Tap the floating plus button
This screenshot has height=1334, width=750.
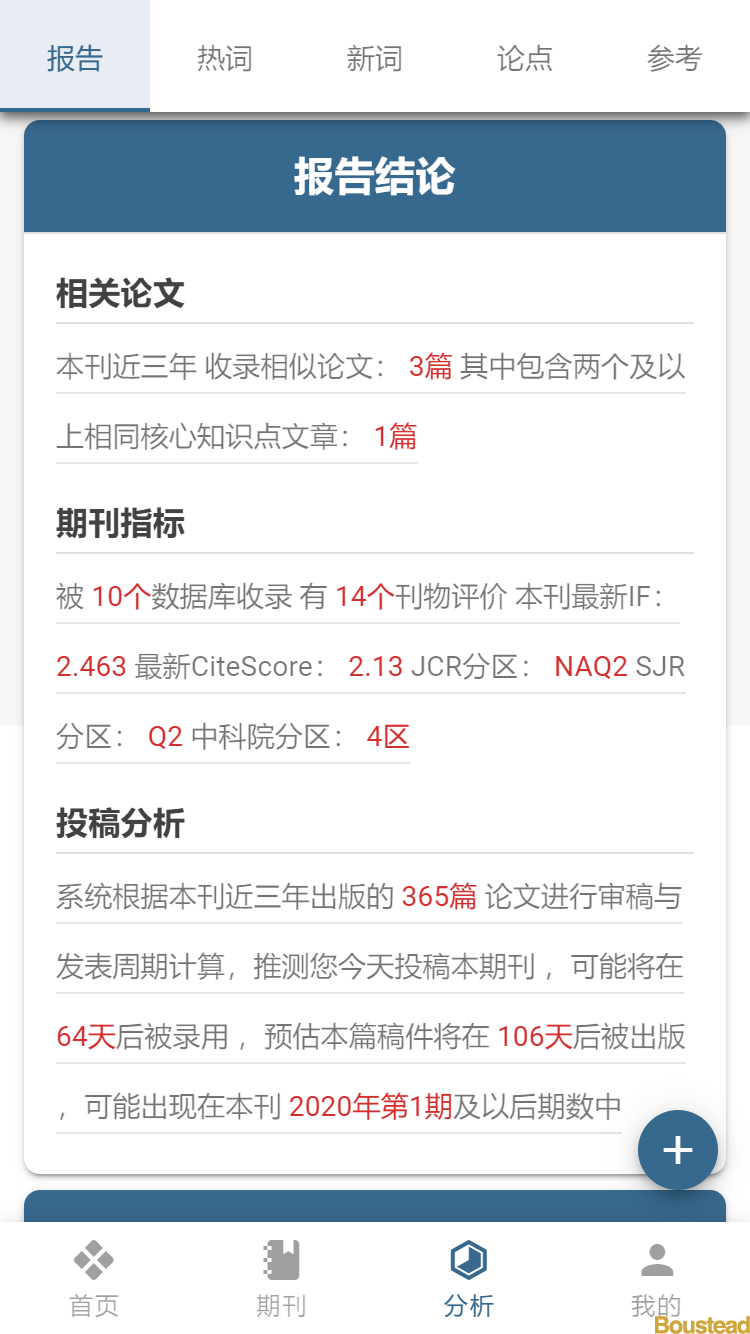pyautogui.click(x=678, y=1150)
